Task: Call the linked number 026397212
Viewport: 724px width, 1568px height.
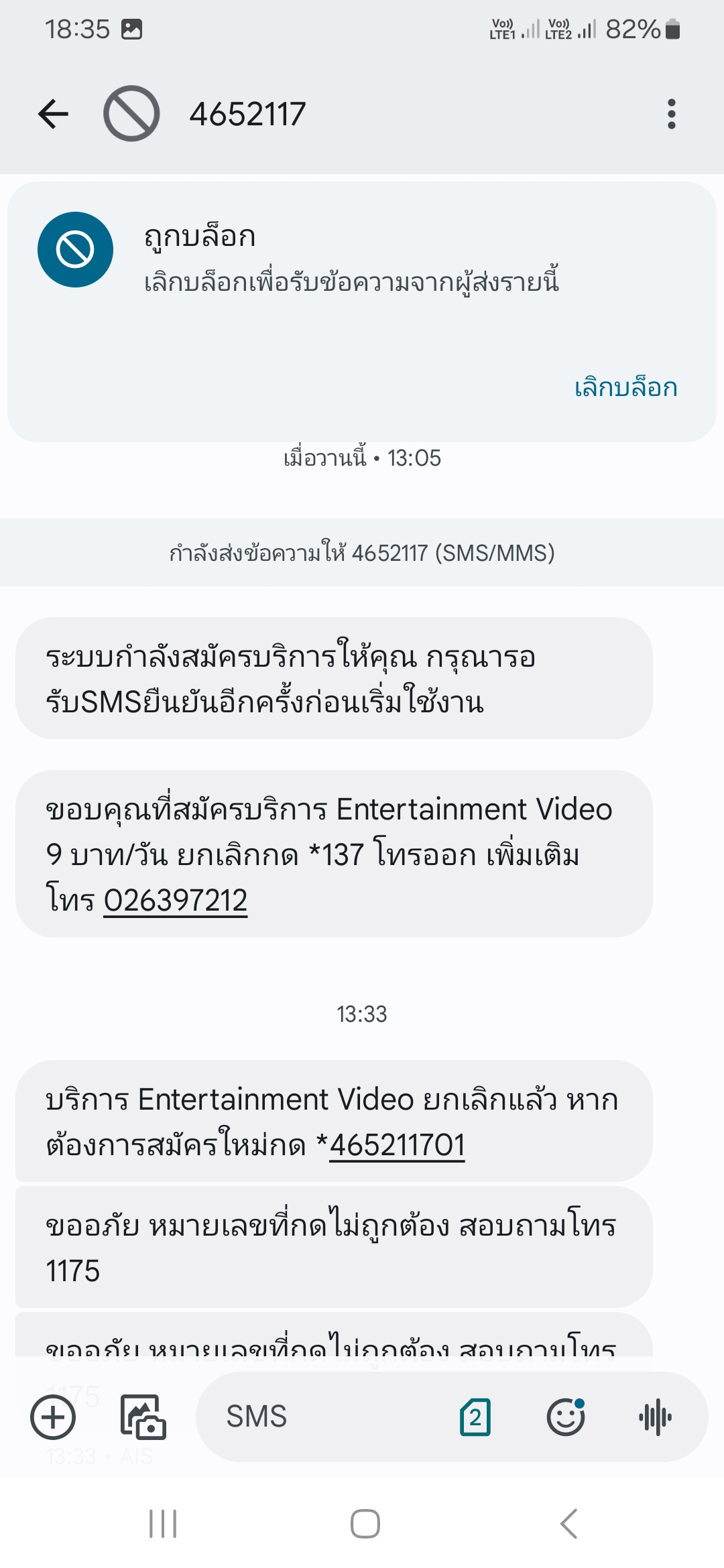Action: point(175,900)
